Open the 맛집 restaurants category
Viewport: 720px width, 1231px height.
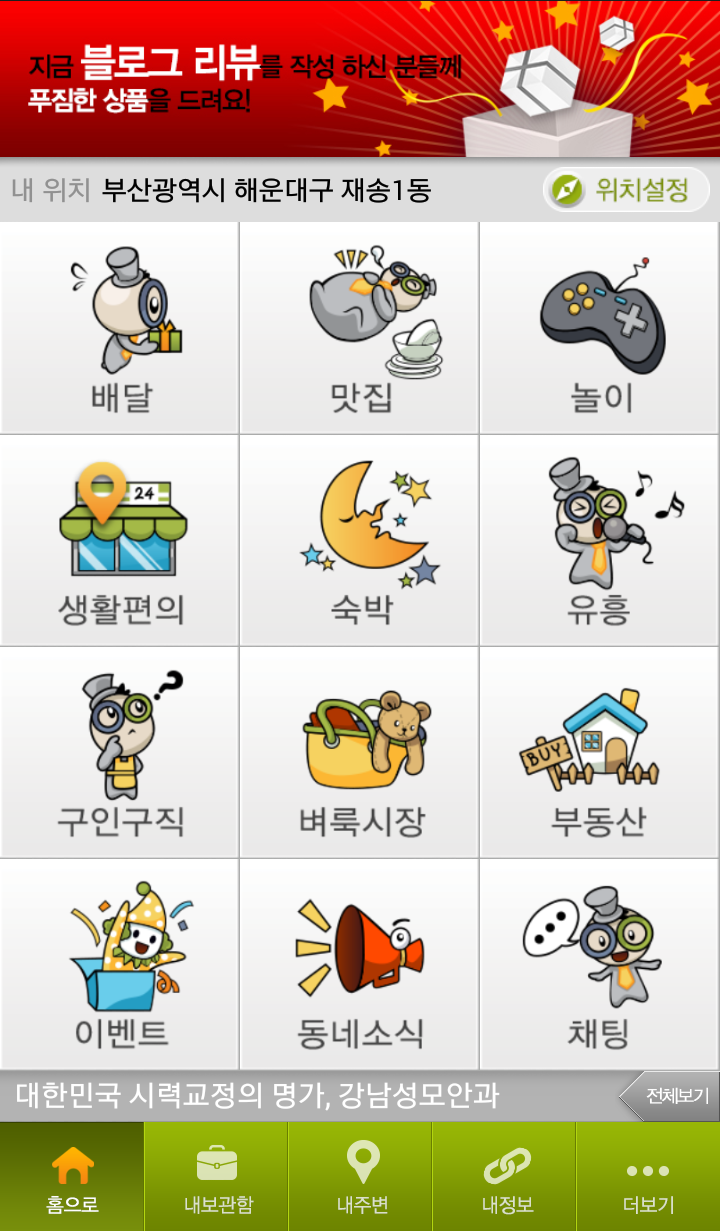click(x=360, y=328)
